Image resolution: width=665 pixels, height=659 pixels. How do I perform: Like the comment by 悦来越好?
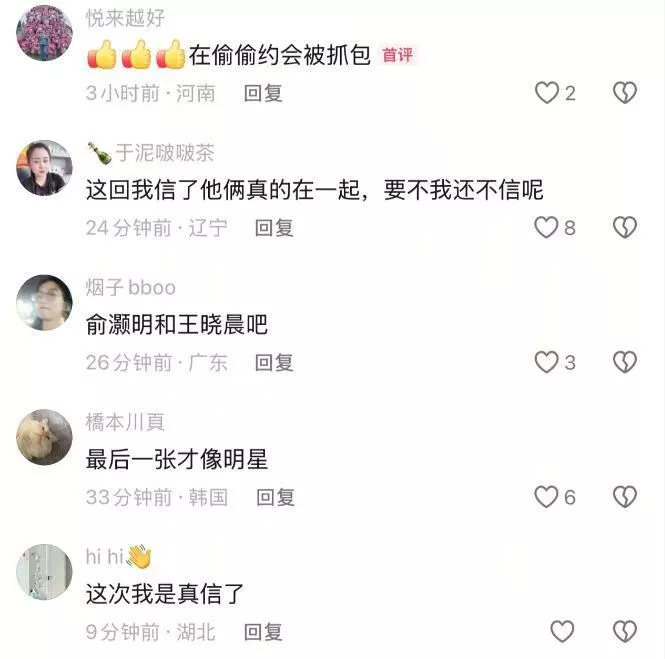coord(546,93)
